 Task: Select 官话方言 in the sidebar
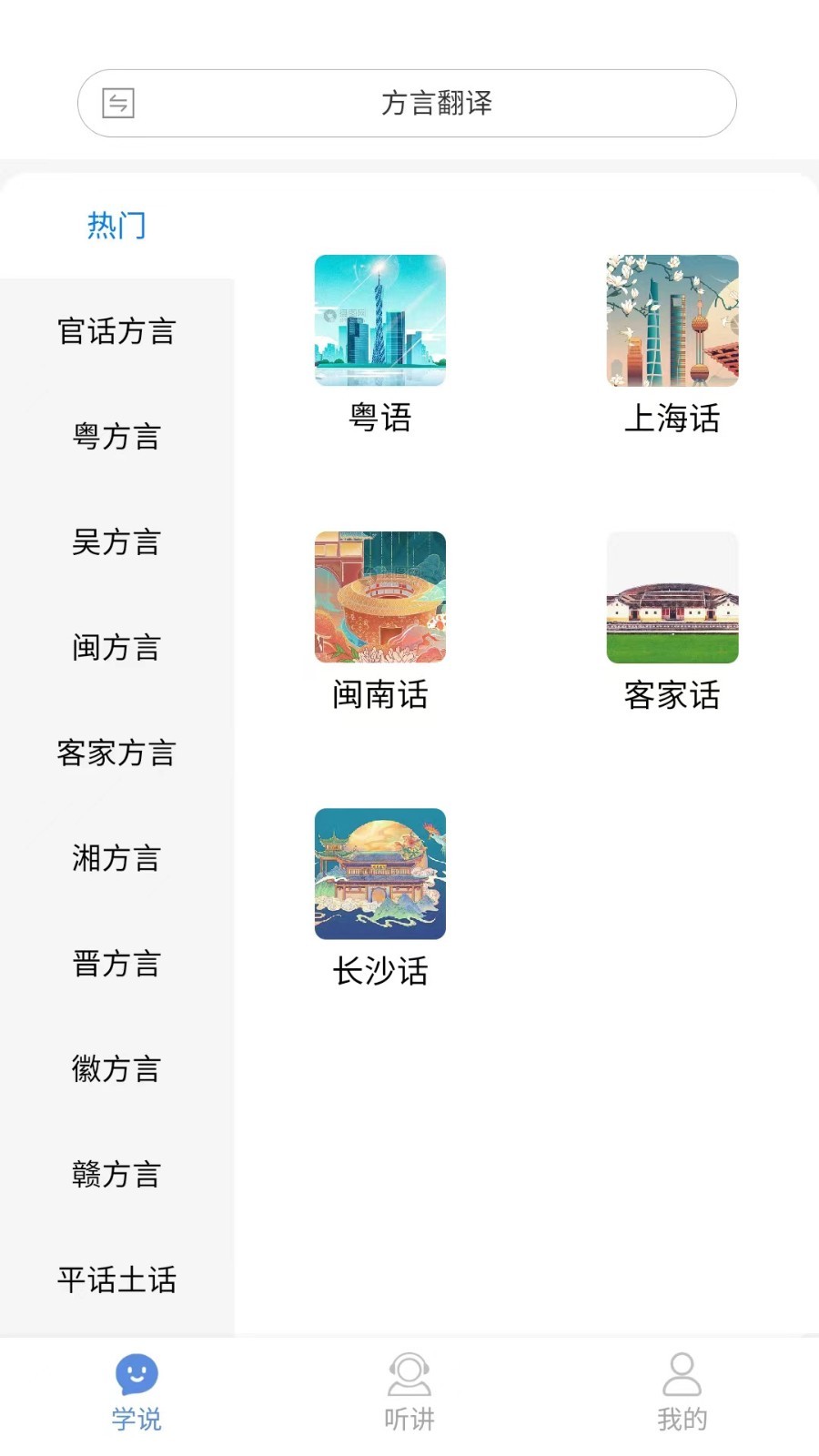[116, 332]
